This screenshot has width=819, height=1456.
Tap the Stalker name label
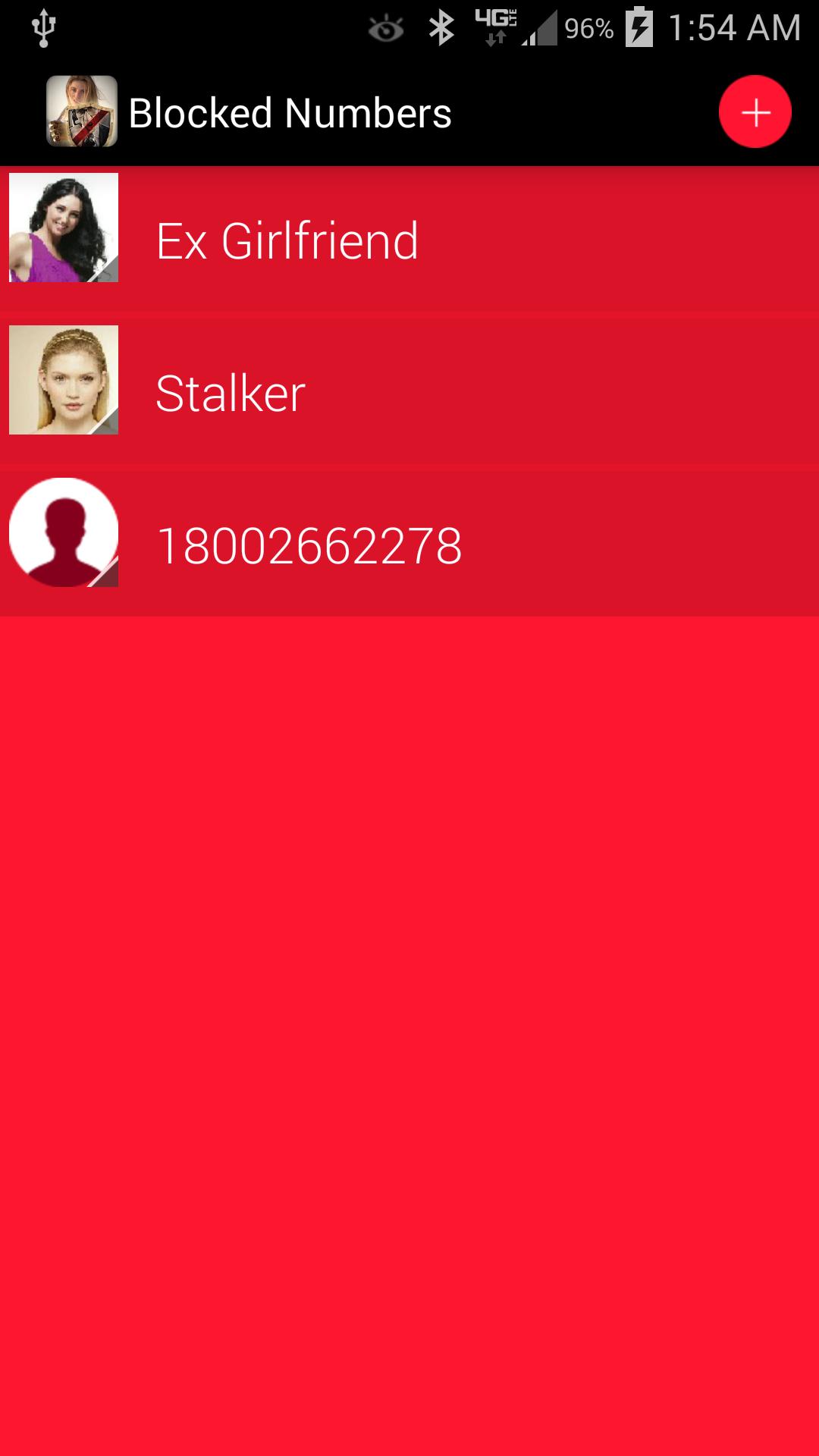(229, 391)
